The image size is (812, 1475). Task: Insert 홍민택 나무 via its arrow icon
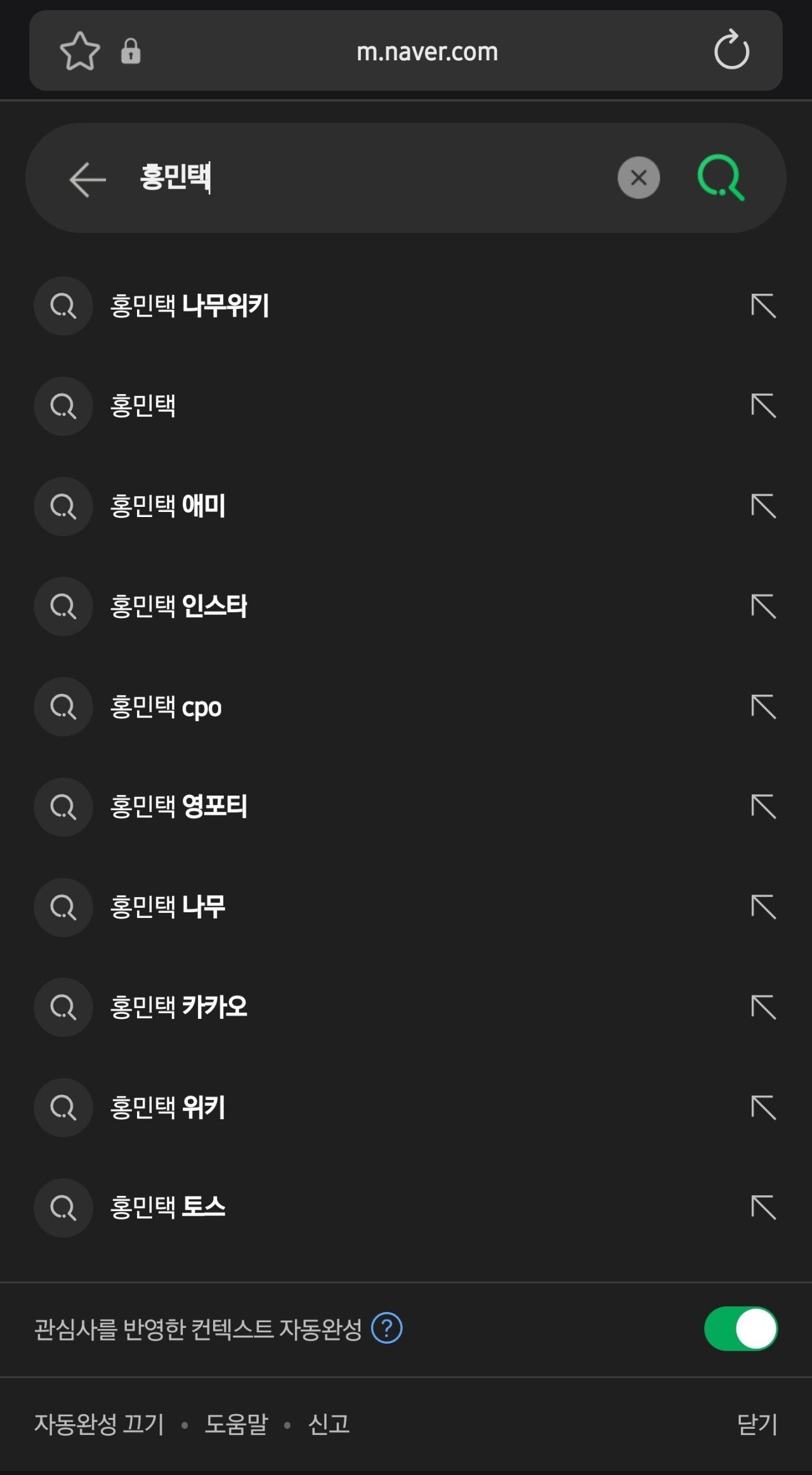tap(763, 907)
